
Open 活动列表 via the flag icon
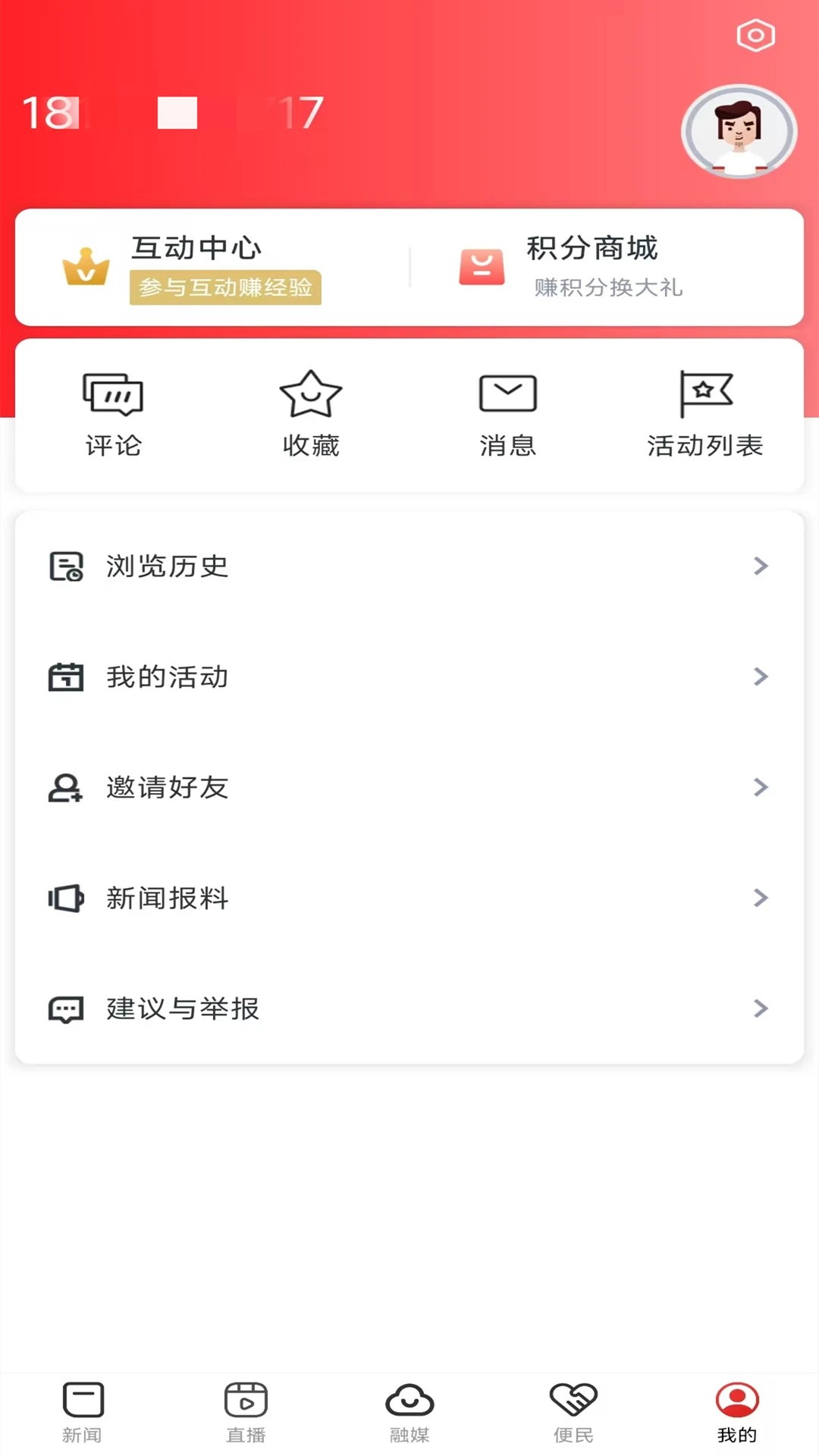pyautogui.click(x=706, y=394)
